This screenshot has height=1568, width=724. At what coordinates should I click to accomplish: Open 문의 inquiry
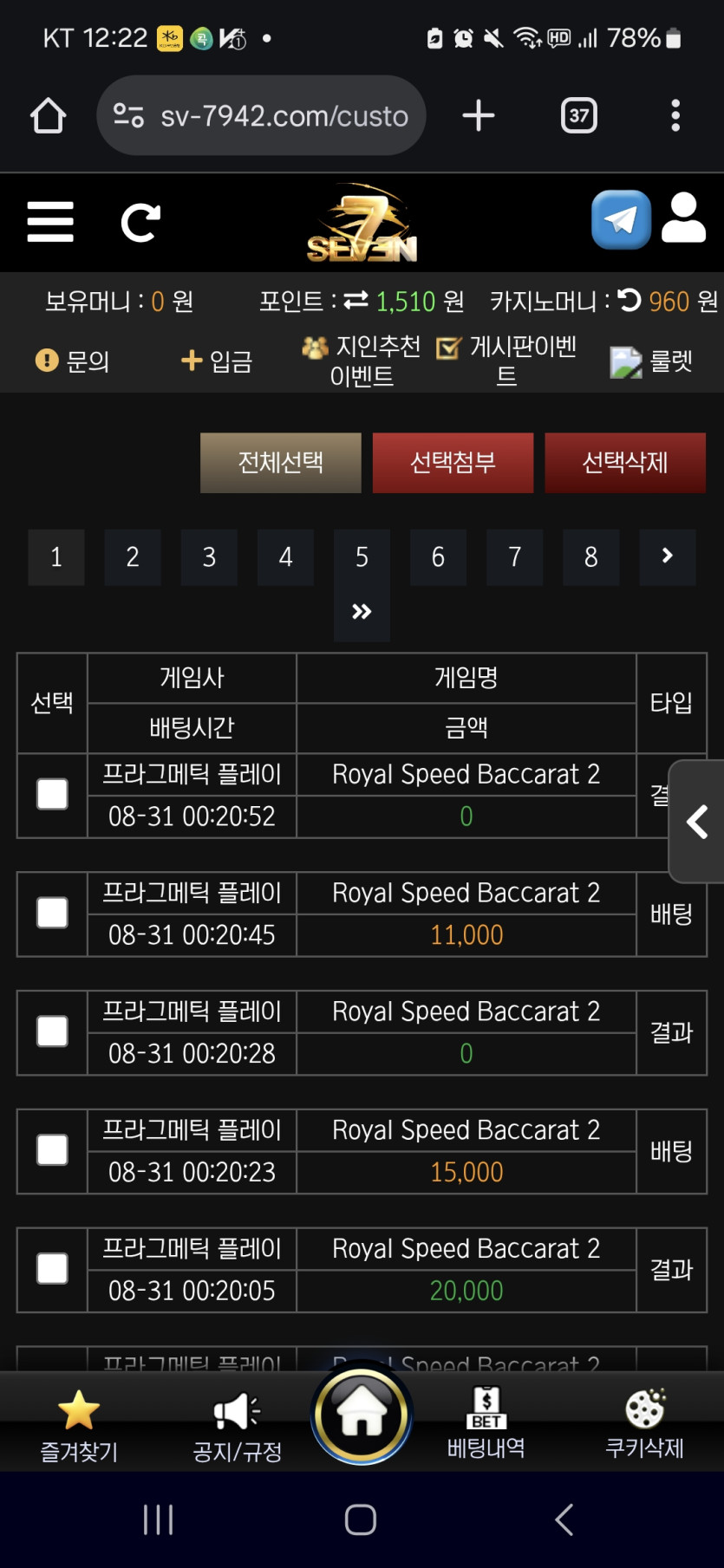pyautogui.click(x=73, y=361)
